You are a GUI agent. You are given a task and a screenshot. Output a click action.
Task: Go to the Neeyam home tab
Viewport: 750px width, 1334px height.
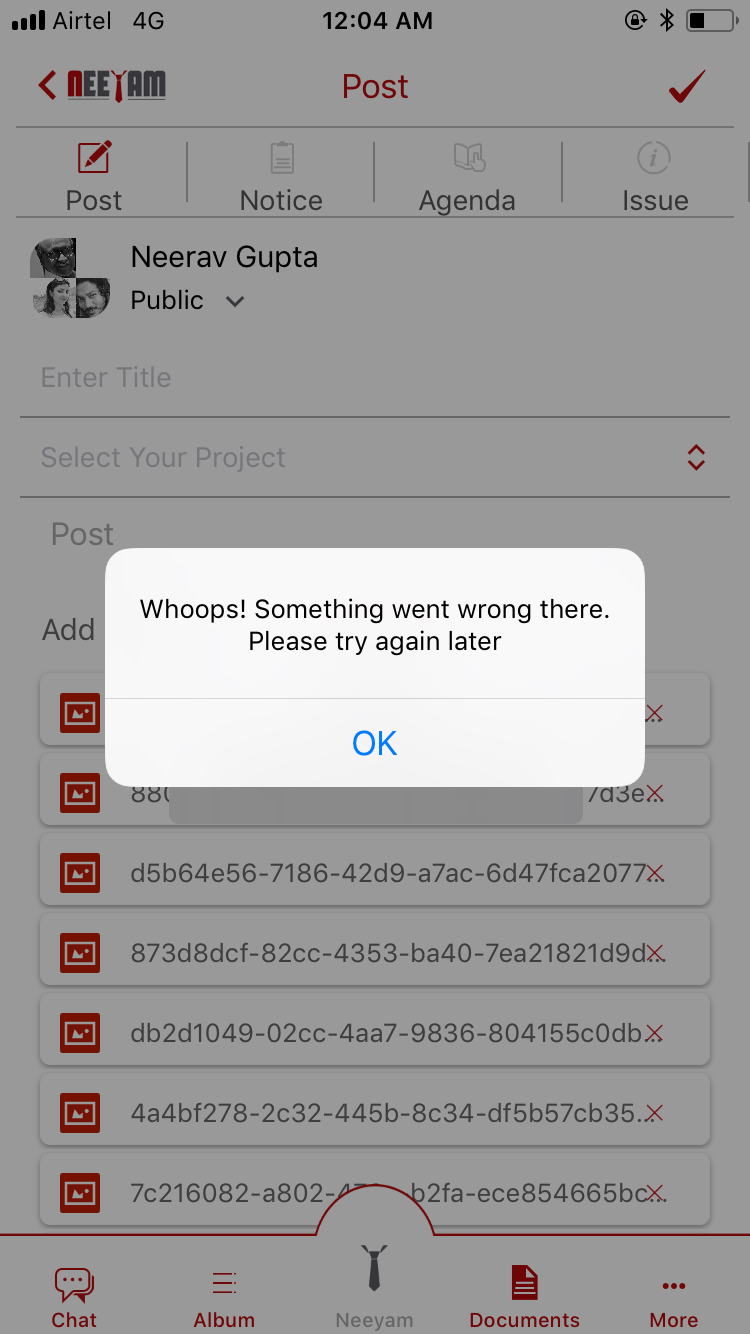[374, 1285]
